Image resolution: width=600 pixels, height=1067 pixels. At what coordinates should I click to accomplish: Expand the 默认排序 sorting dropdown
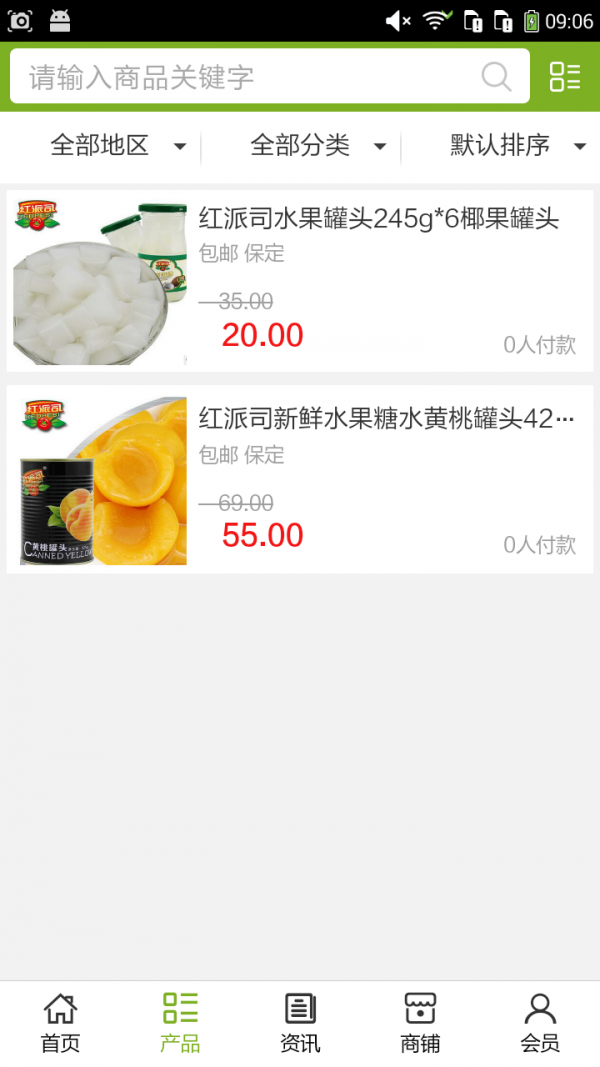(x=517, y=146)
